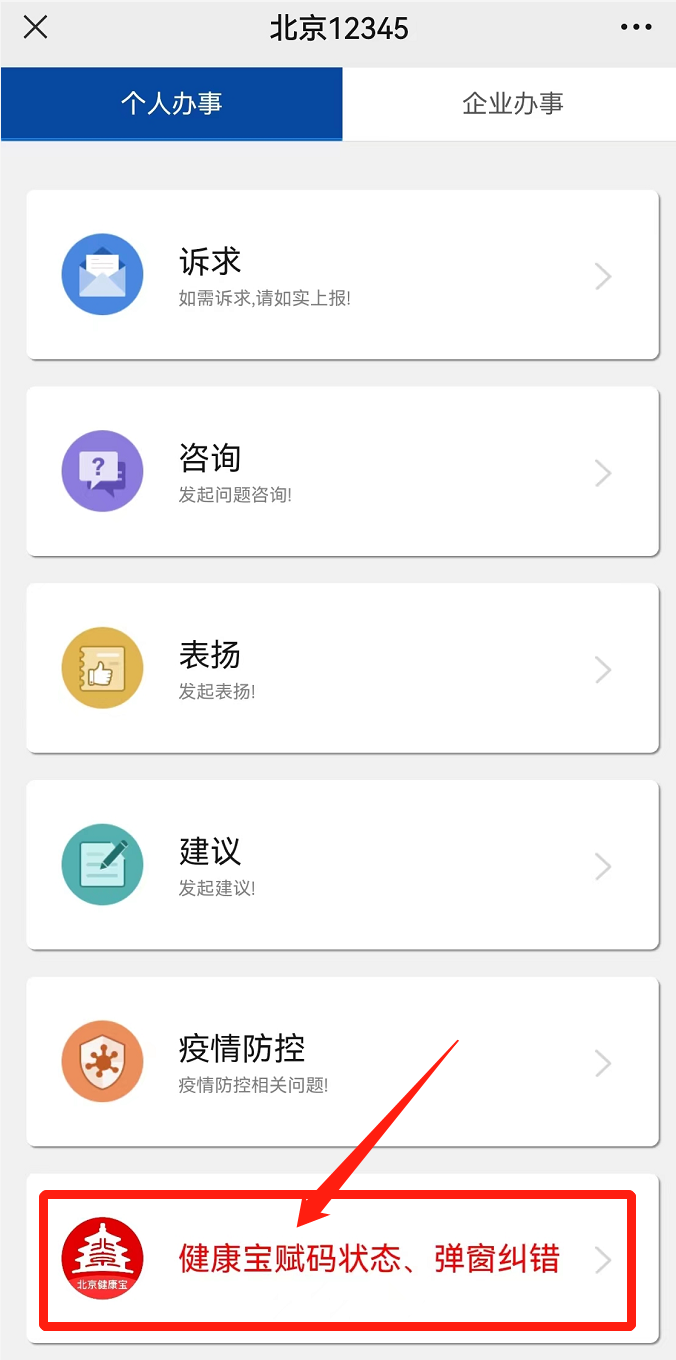676x1360 pixels.
Task: Select the 个人办事 tab
Action: pyautogui.click(x=172, y=104)
